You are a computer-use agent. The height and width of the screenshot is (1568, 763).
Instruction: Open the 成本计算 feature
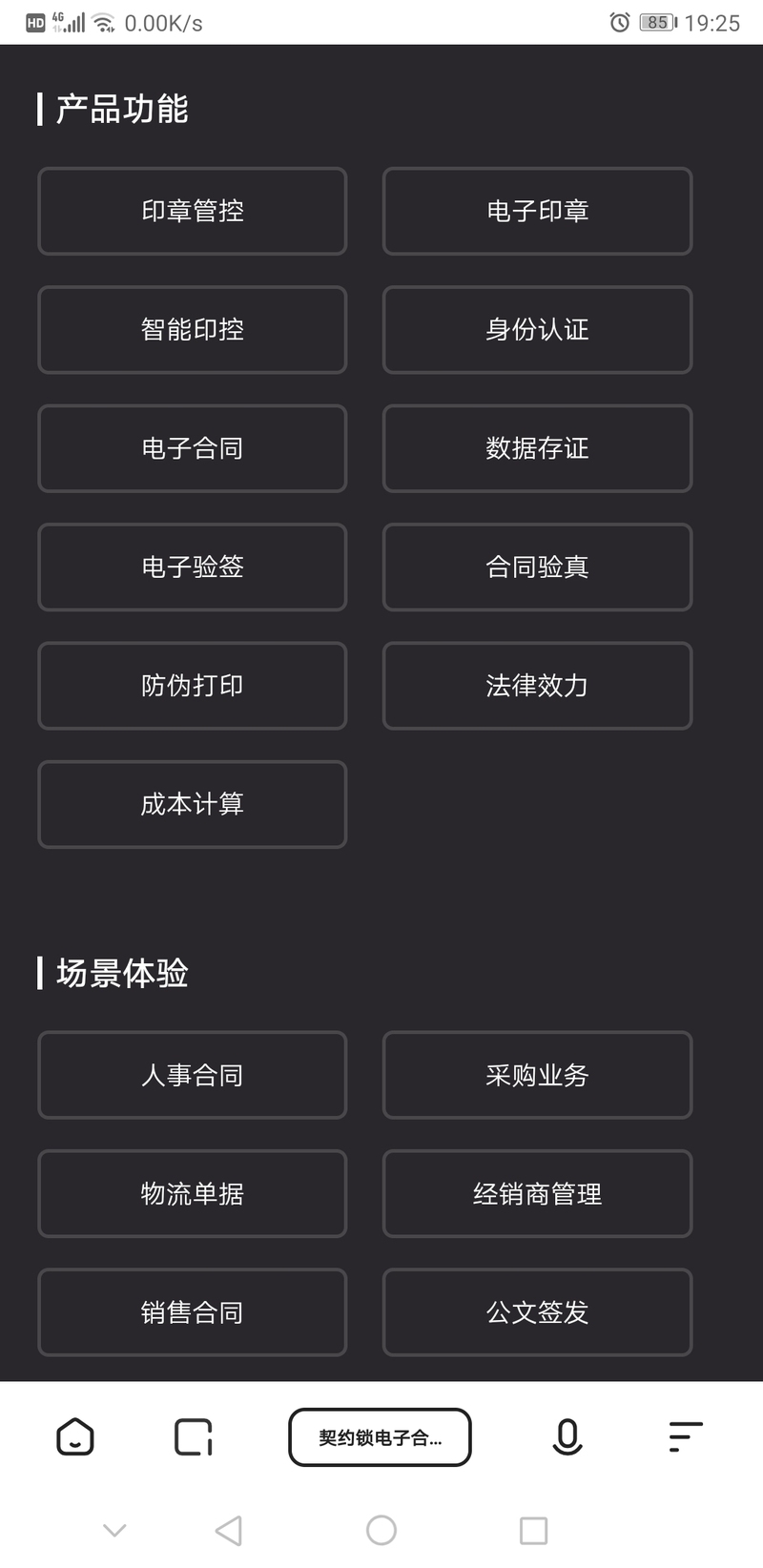point(192,804)
